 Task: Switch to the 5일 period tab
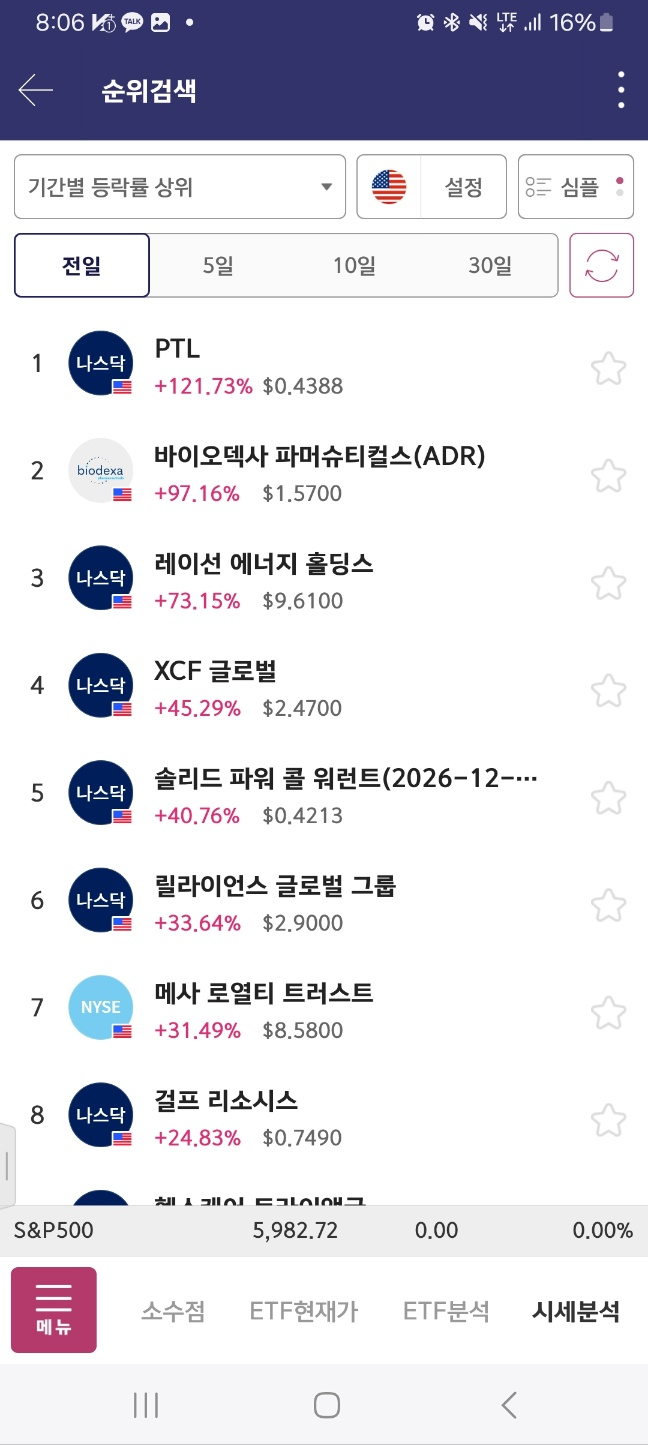click(x=217, y=266)
